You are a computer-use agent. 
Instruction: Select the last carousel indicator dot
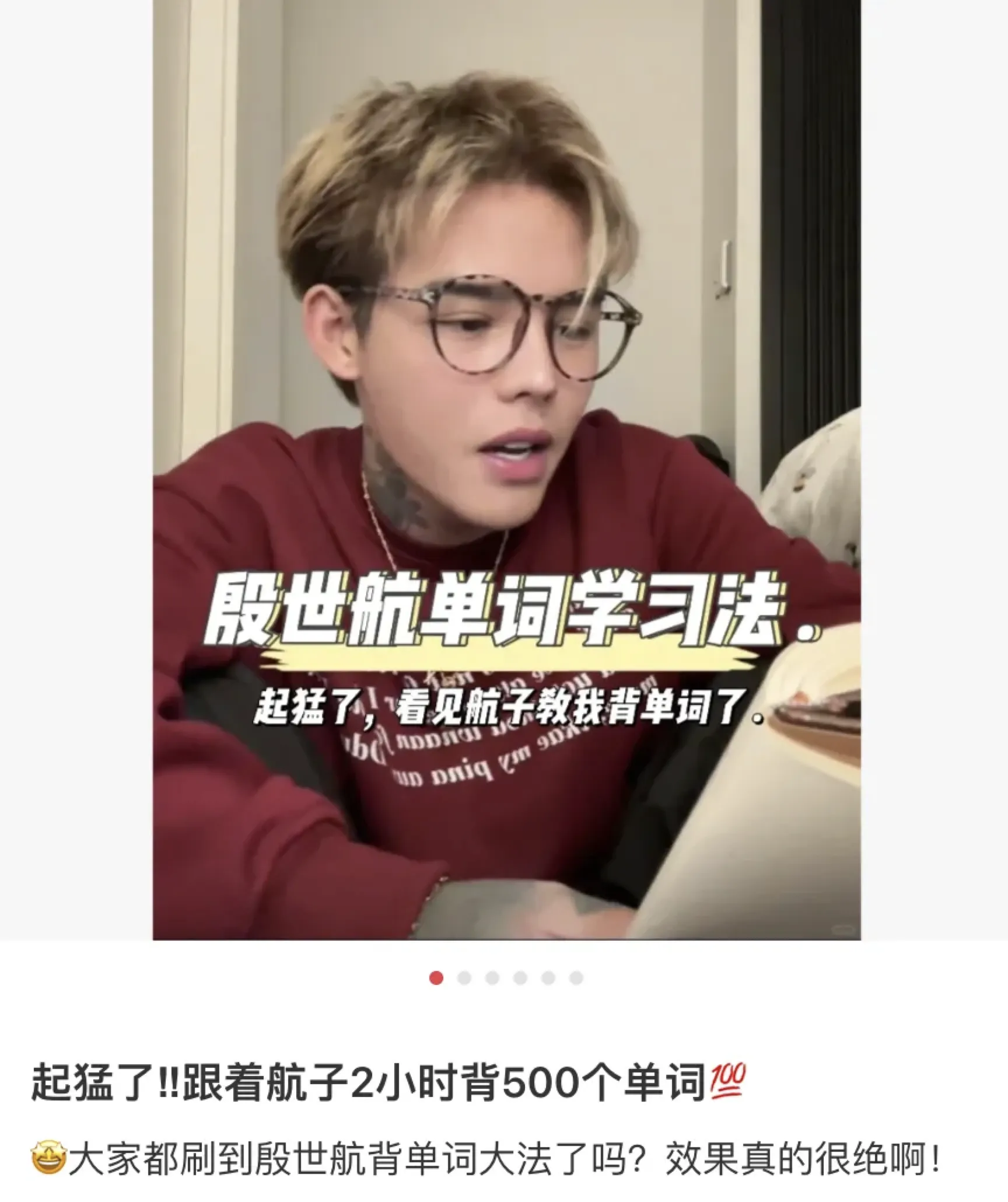click(x=576, y=978)
